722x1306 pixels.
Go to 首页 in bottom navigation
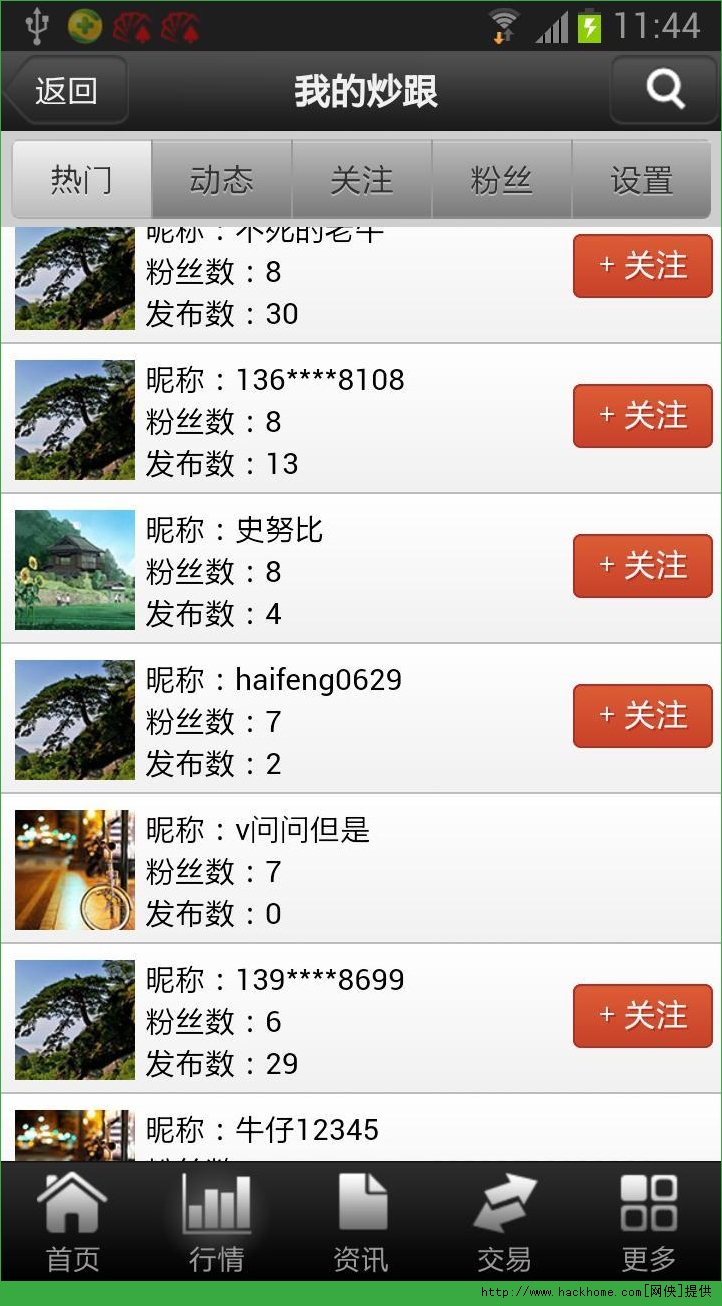point(72,1222)
